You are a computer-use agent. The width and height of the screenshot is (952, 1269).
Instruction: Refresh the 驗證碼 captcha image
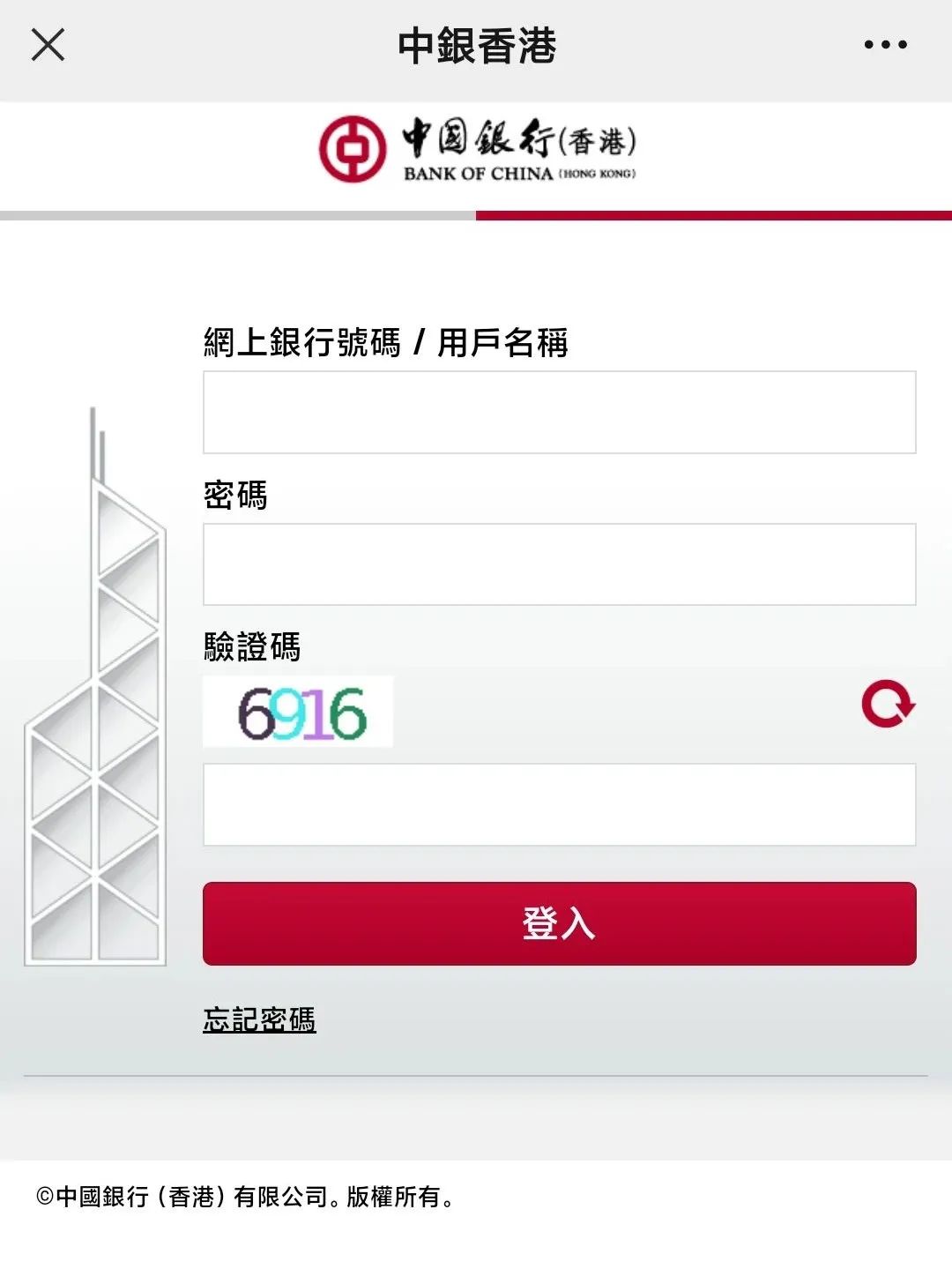[x=888, y=704]
